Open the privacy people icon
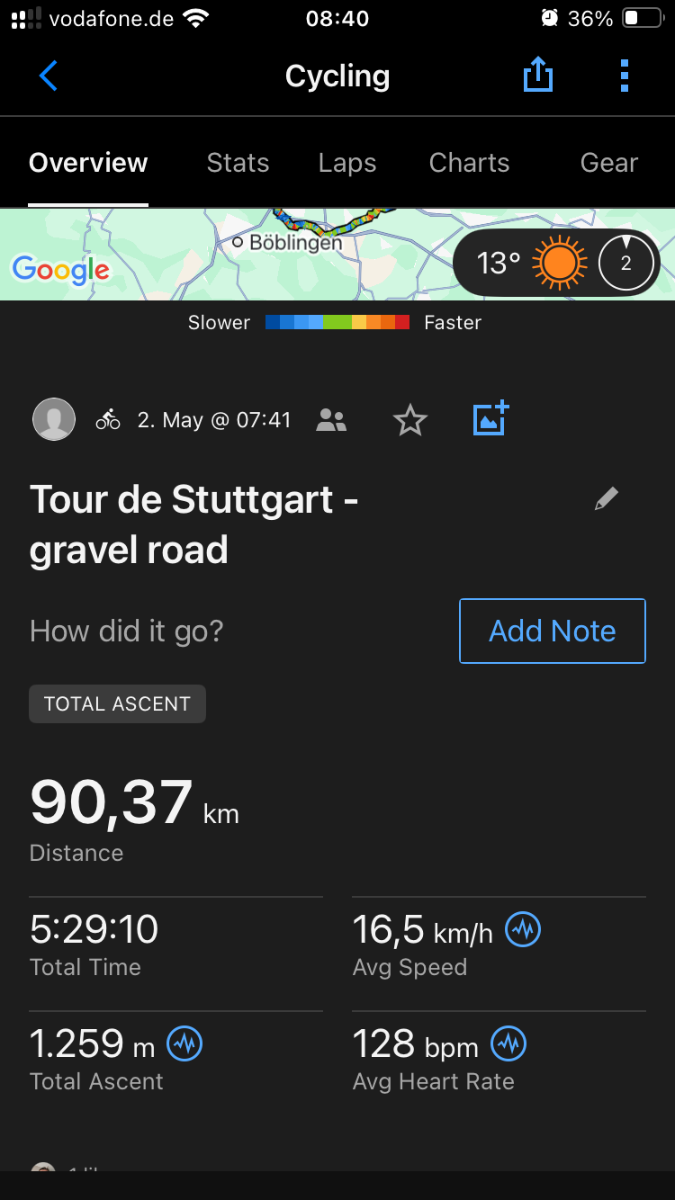The width and height of the screenshot is (675, 1200). pyautogui.click(x=331, y=420)
